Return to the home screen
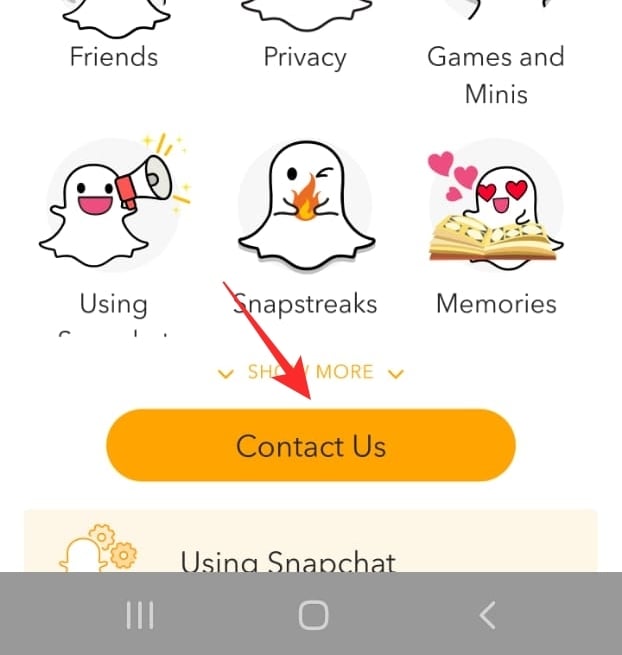 point(313,615)
